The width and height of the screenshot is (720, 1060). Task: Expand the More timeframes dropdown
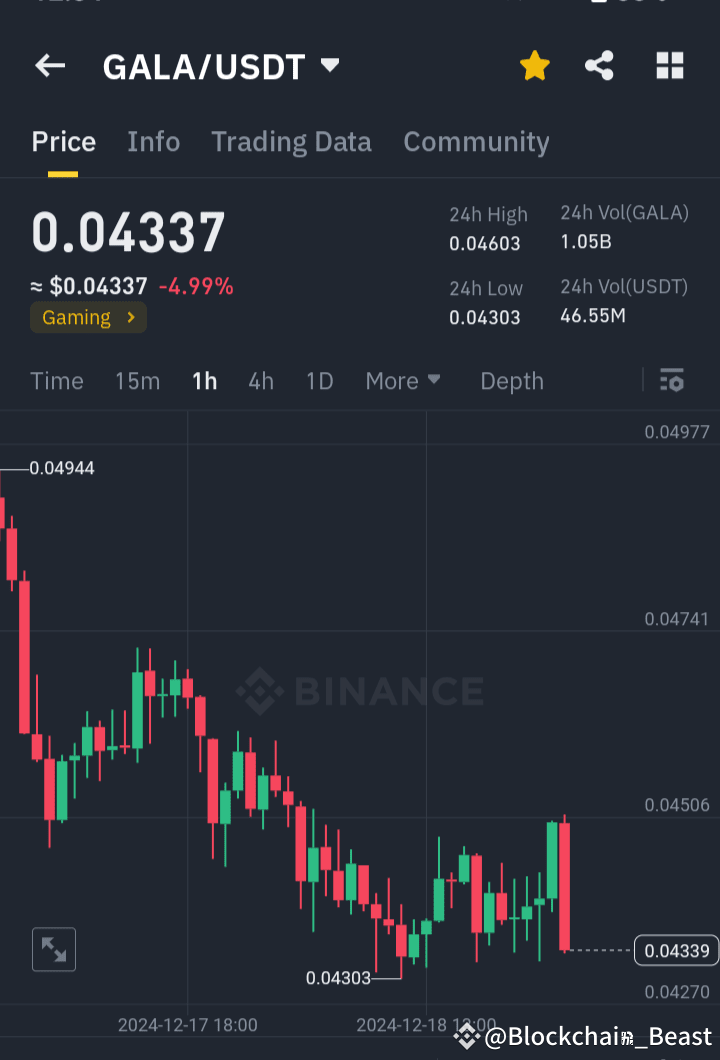402,380
